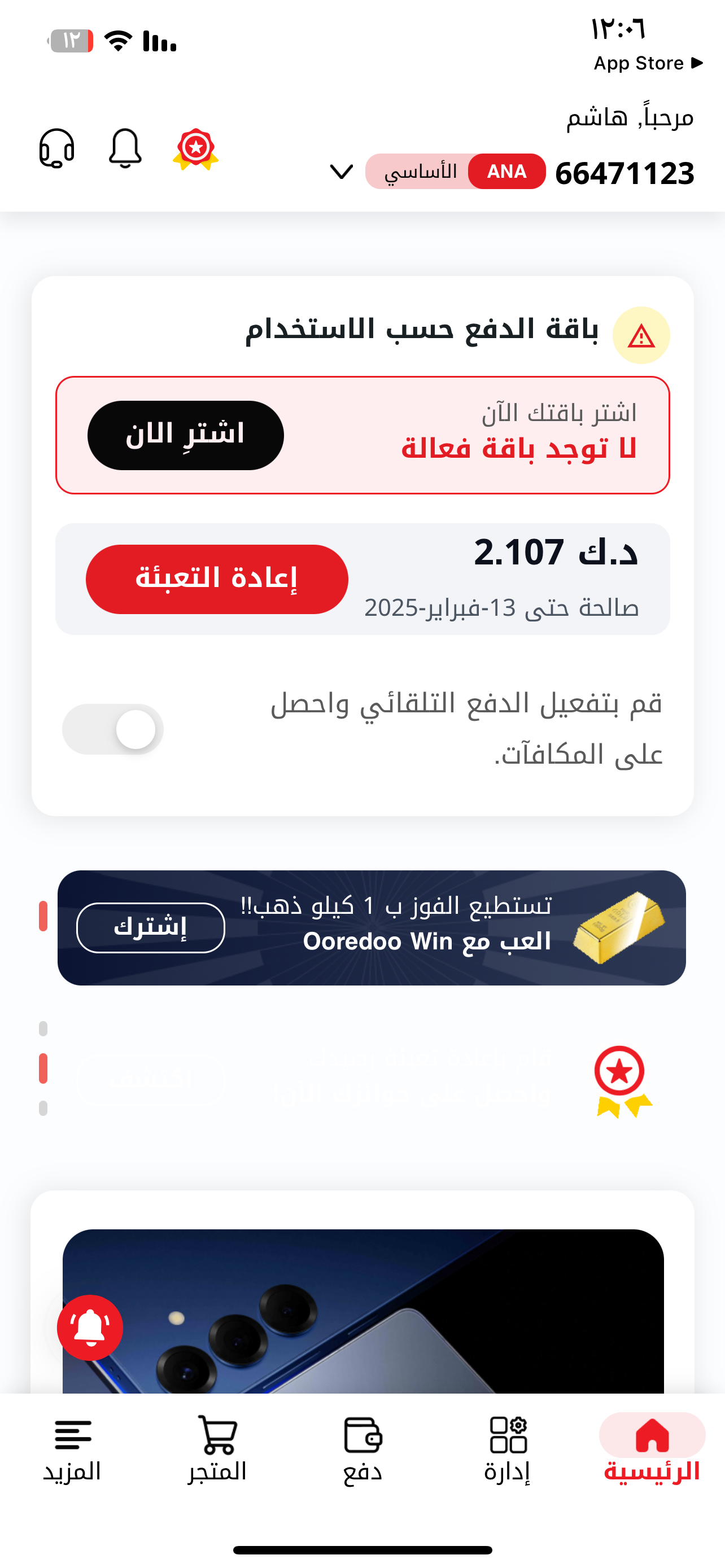This screenshot has height=1568, width=725.
Task: Open the phone promotion card
Action: (363, 1311)
